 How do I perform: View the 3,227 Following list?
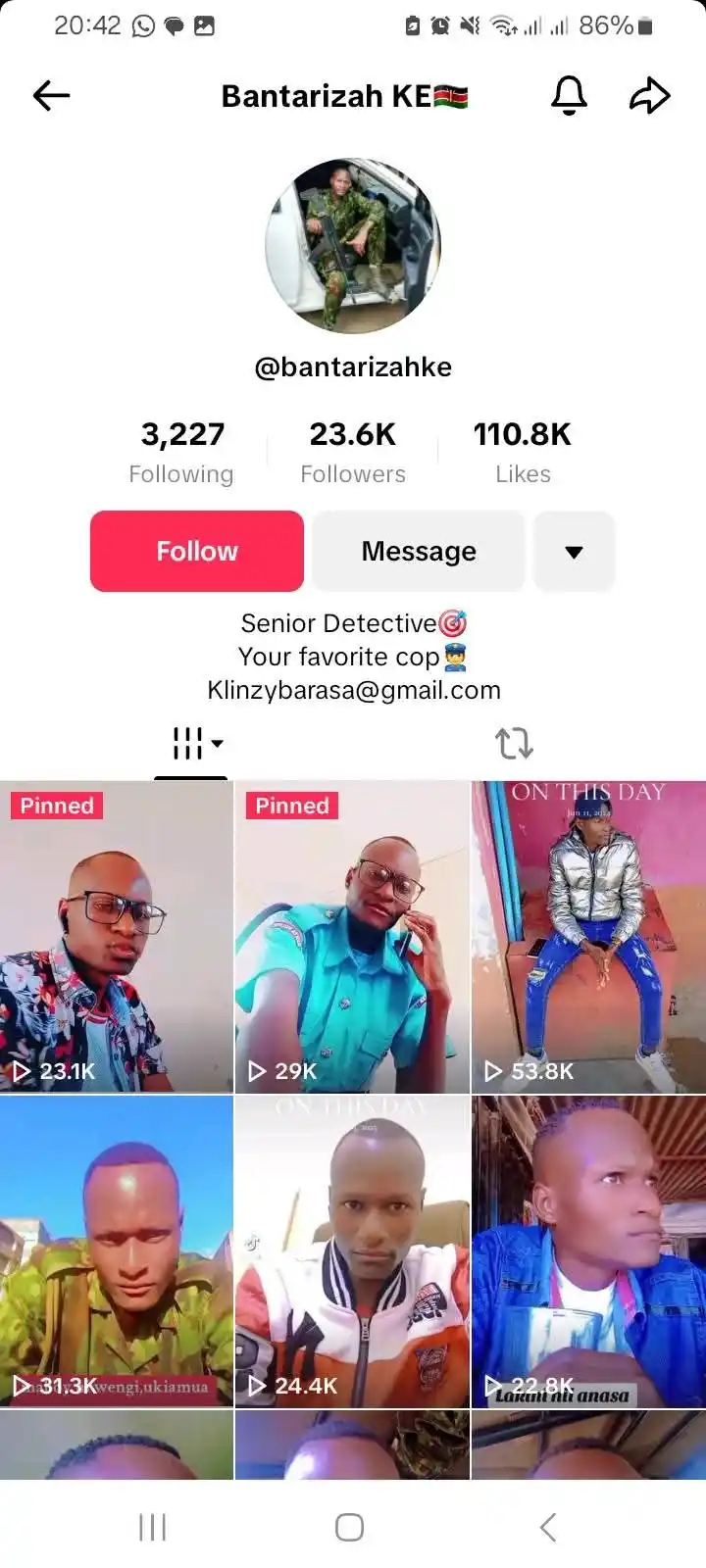pos(182,452)
